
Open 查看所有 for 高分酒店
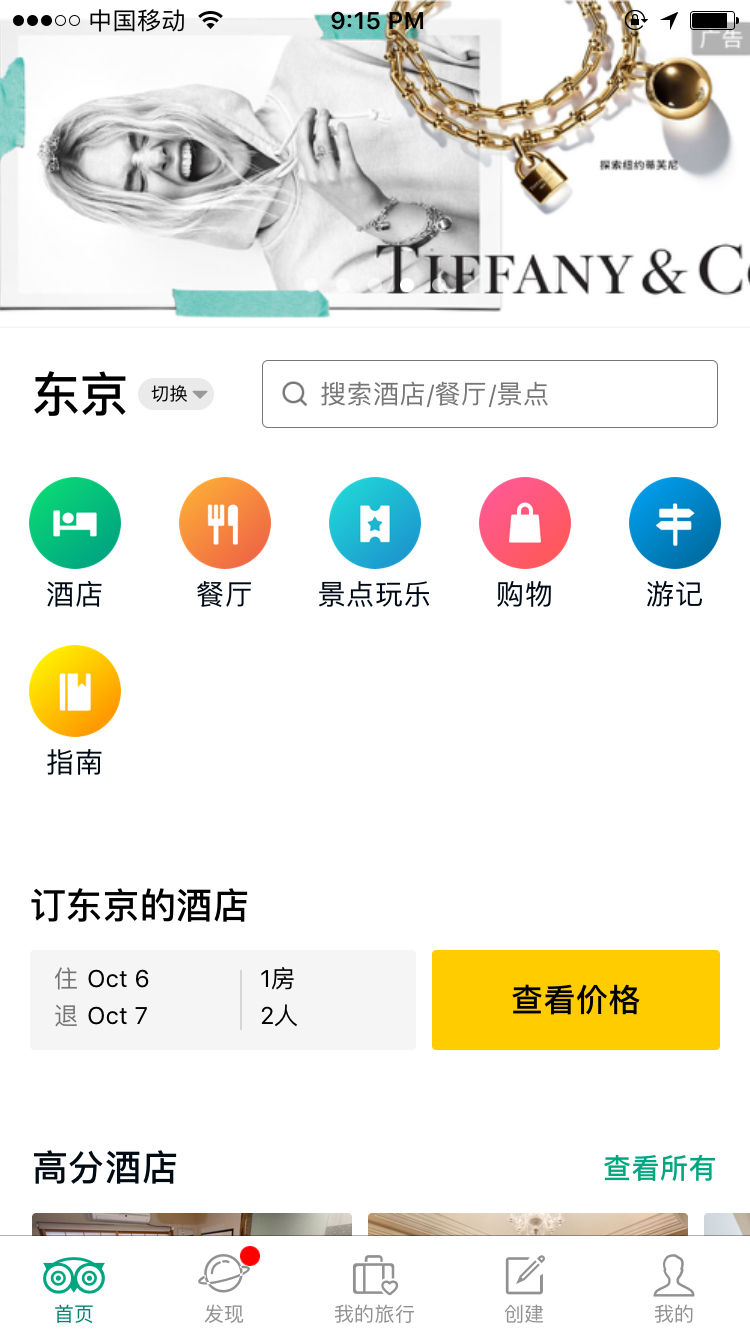[660, 1168]
